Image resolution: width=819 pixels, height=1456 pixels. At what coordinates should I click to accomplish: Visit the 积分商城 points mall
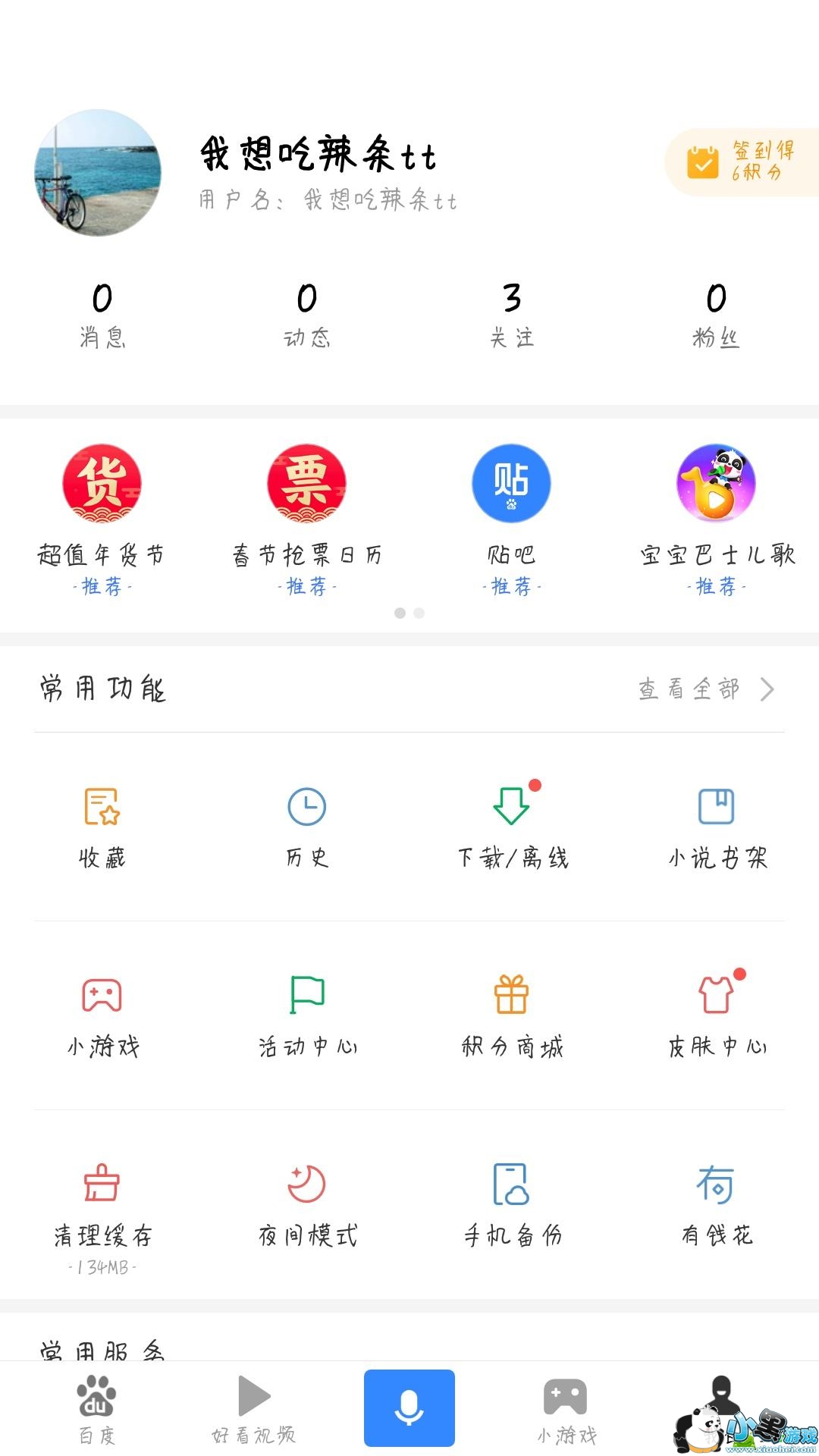click(512, 1015)
